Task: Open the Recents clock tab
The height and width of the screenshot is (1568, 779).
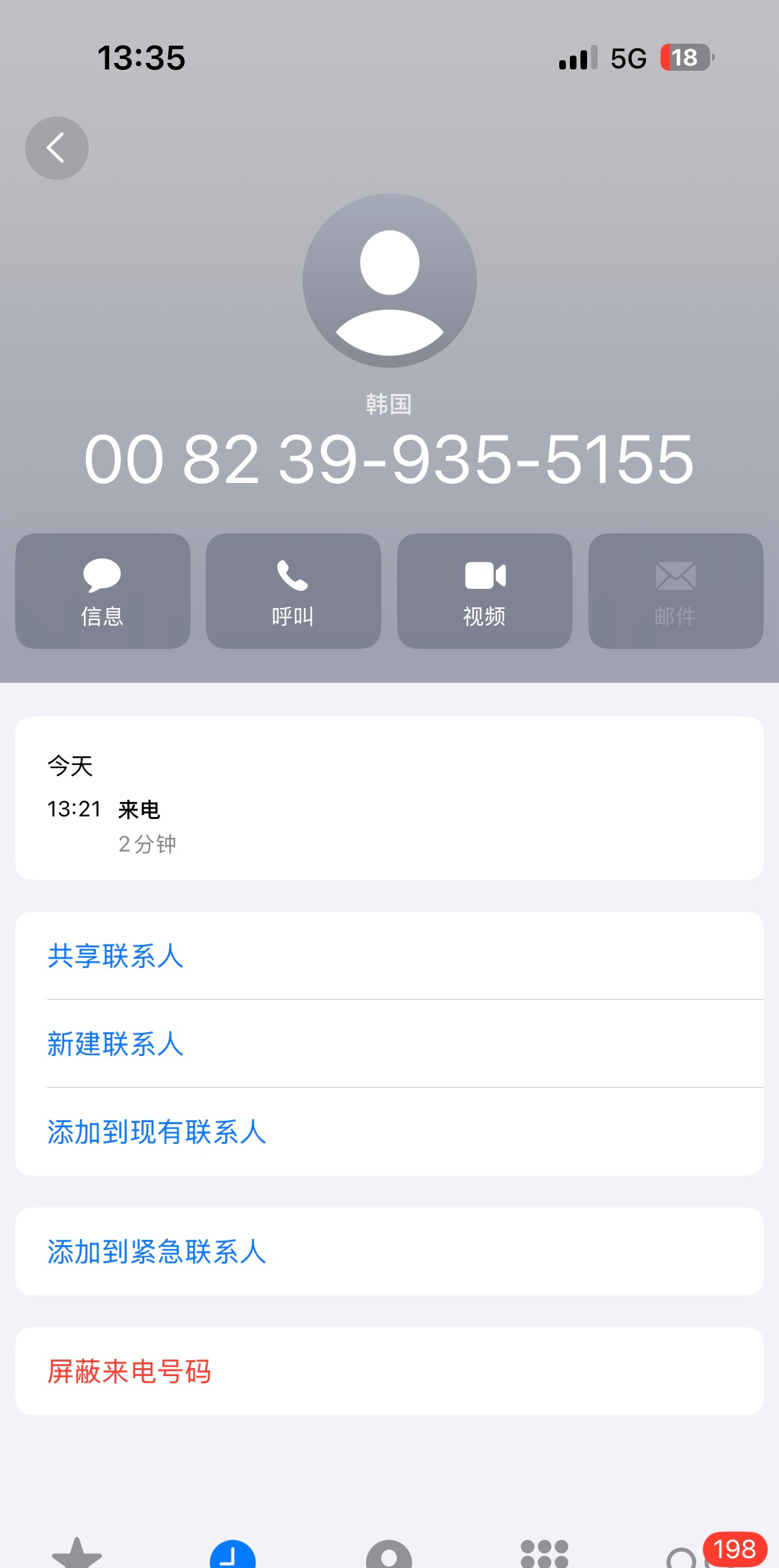Action: point(232,1555)
